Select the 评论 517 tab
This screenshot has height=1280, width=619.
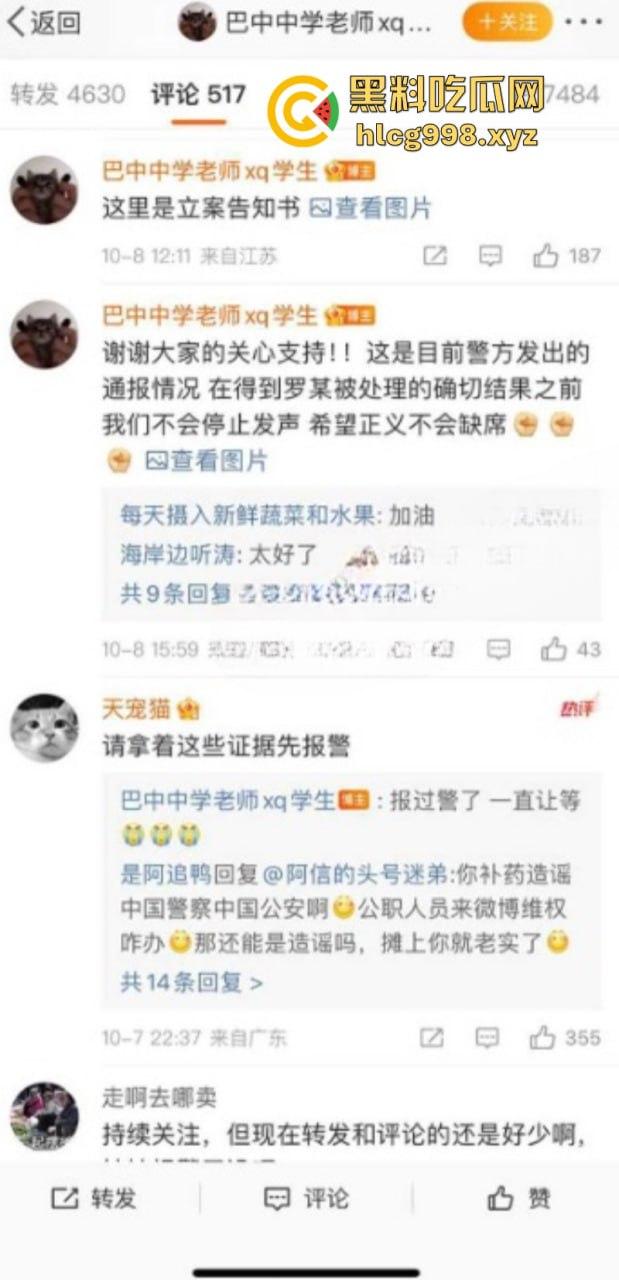pos(198,95)
